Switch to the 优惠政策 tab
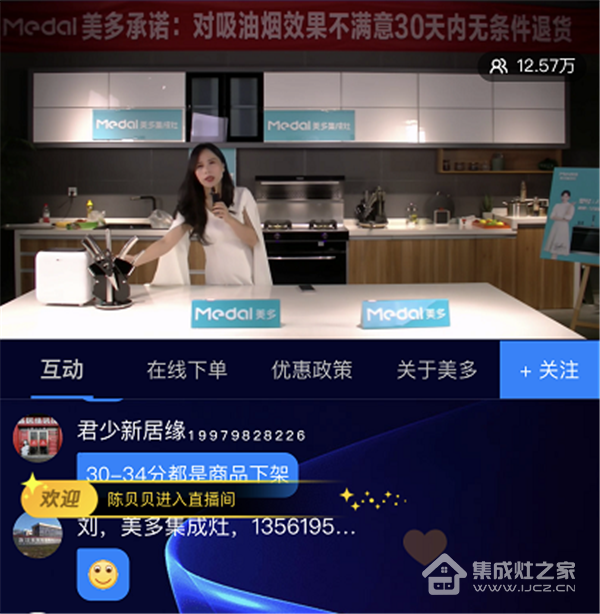This screenshot has height=614, width=600. point(312,370)
